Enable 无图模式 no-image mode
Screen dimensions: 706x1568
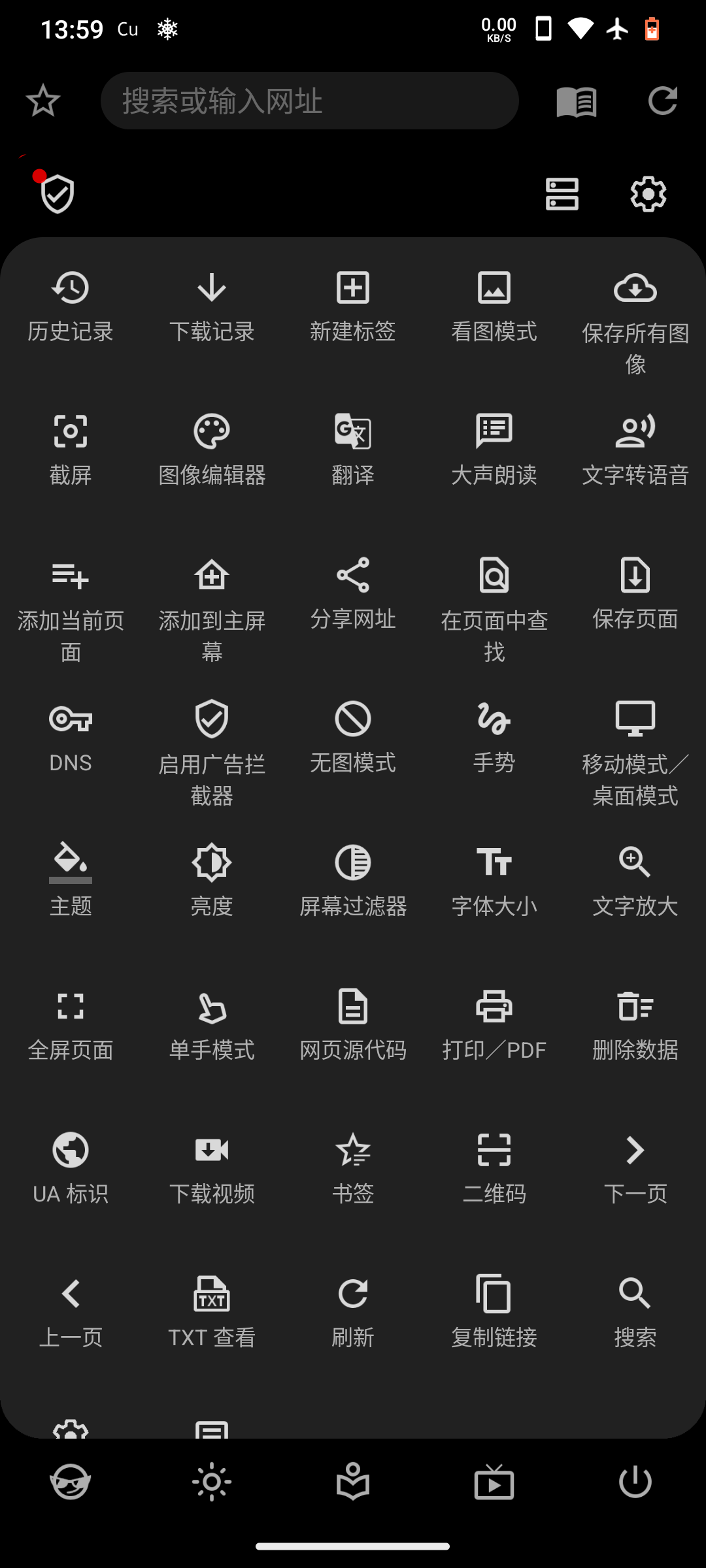pyautogui.click(x=353, y=737)
